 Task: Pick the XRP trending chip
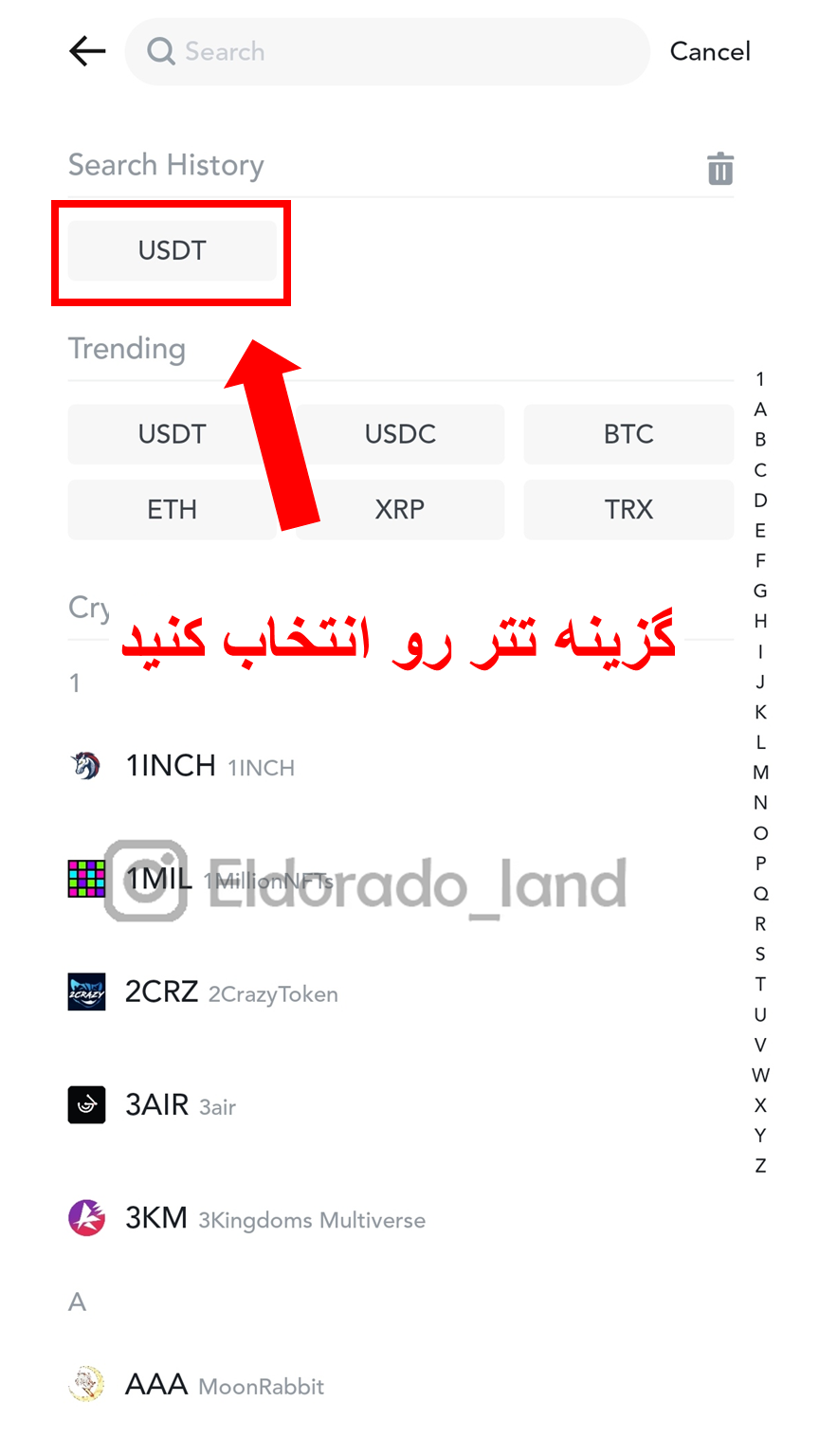pos(400,510)
